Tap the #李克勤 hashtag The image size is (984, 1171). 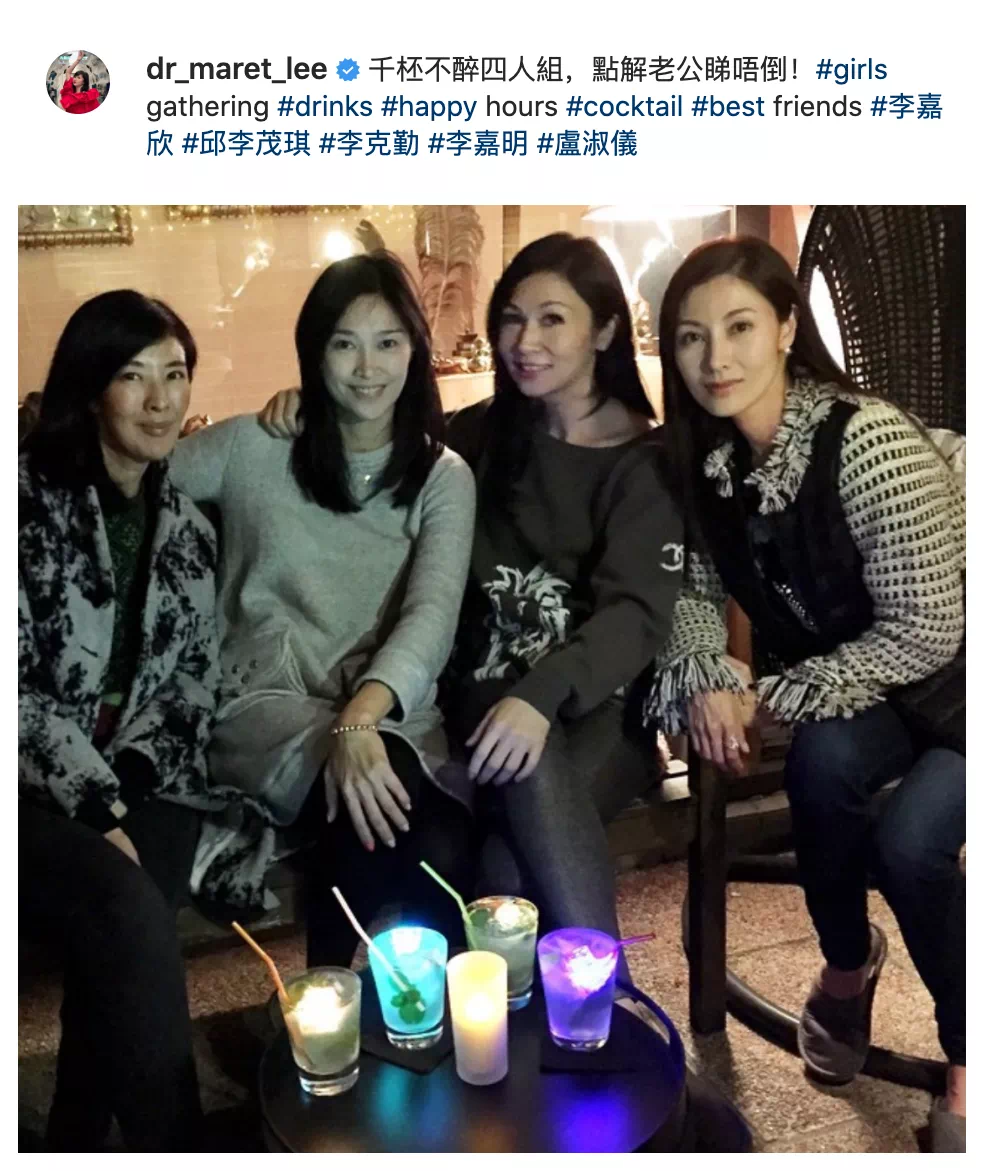369,144
